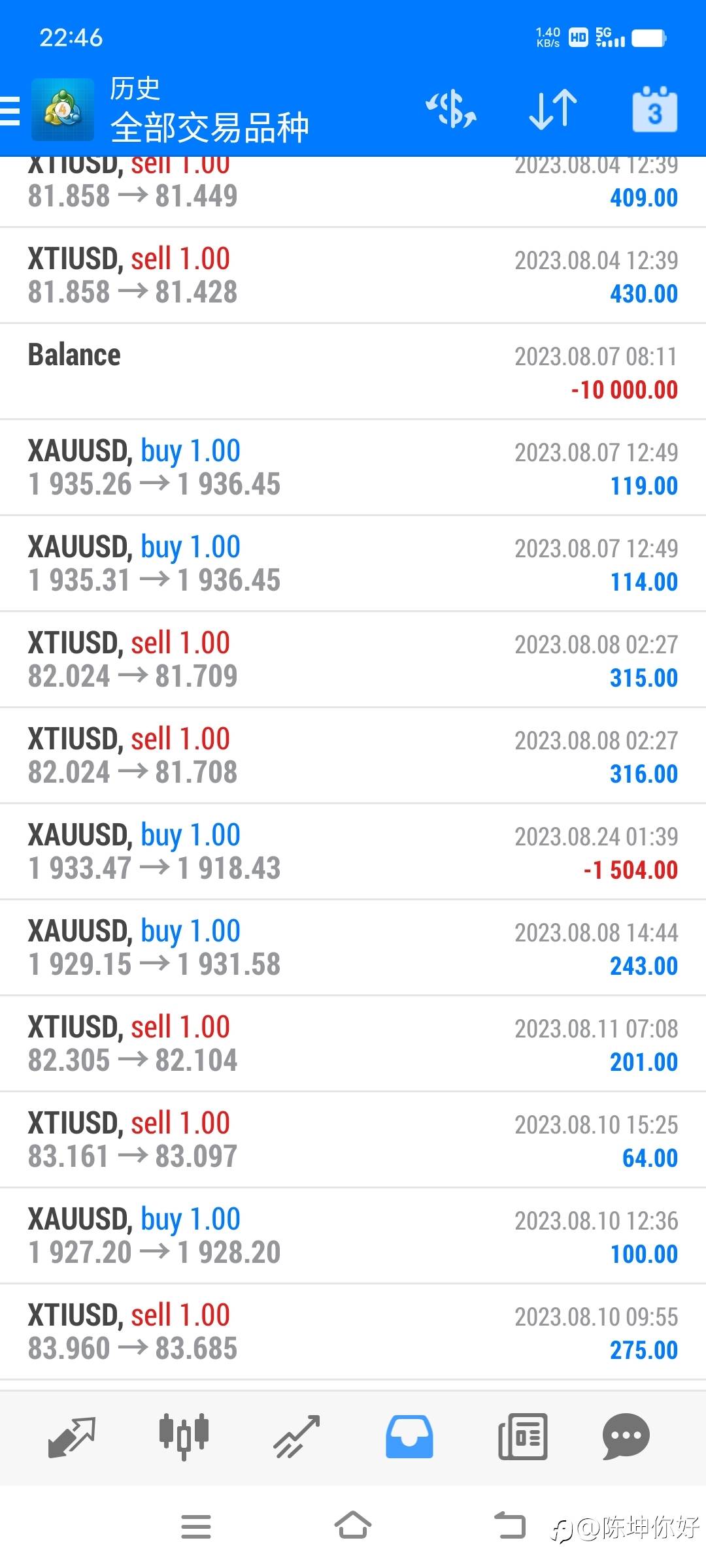Viewport: 706px width, 1568px height.
Task: Open the calendar date range picker
Action: click(654, 110)
